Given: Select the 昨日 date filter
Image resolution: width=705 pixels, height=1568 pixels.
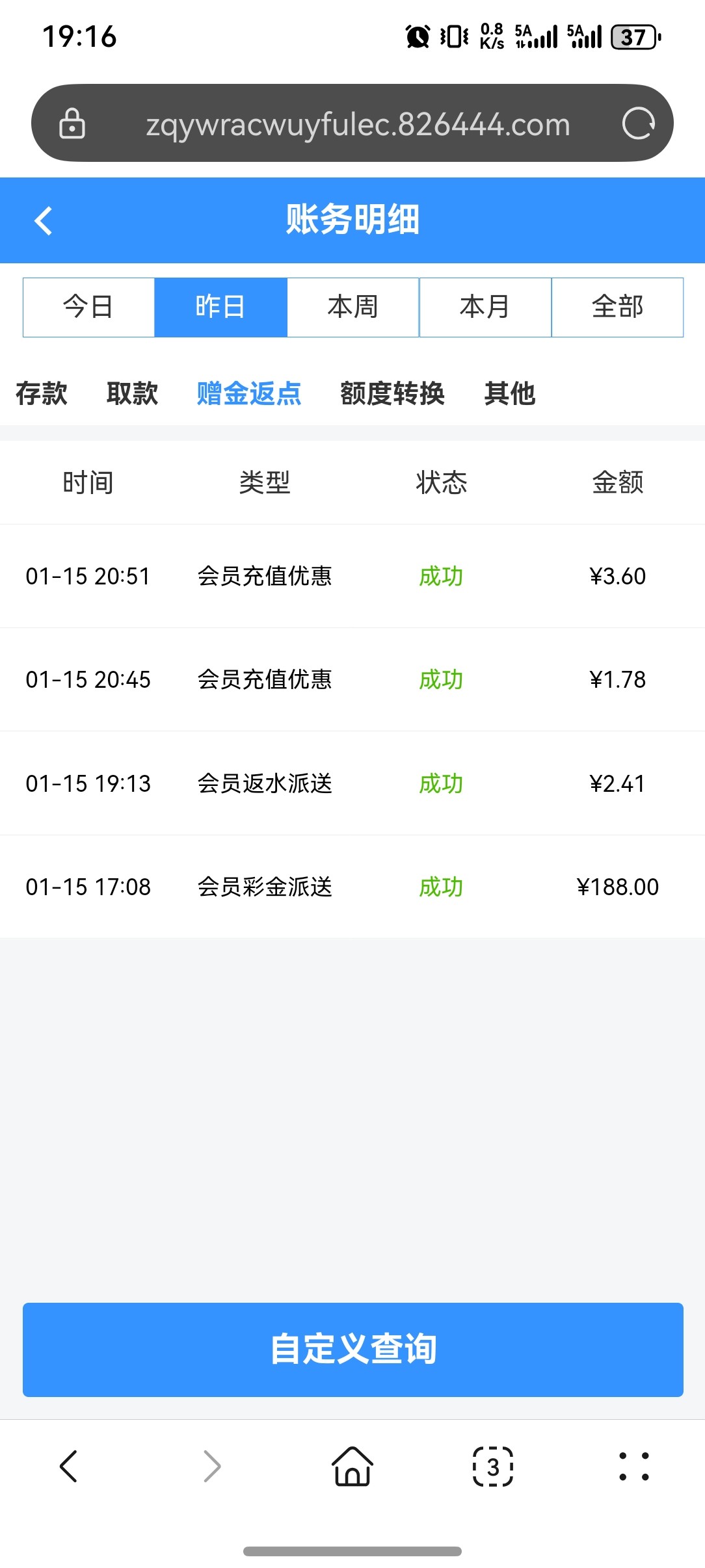Looking at the screenshot, I should [x=220, y=307].
